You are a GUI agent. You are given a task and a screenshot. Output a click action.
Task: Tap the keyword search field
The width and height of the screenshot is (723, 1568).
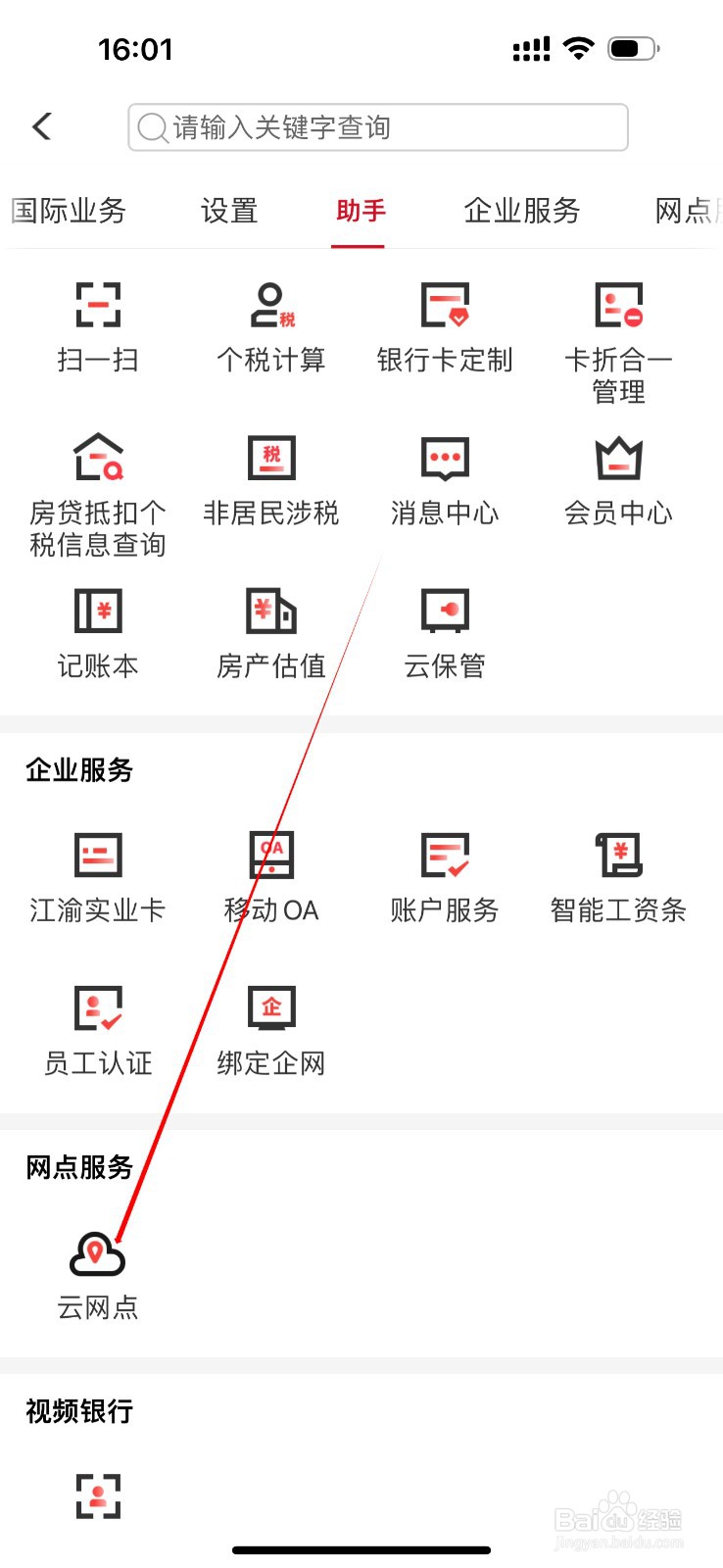pos(377,127)
